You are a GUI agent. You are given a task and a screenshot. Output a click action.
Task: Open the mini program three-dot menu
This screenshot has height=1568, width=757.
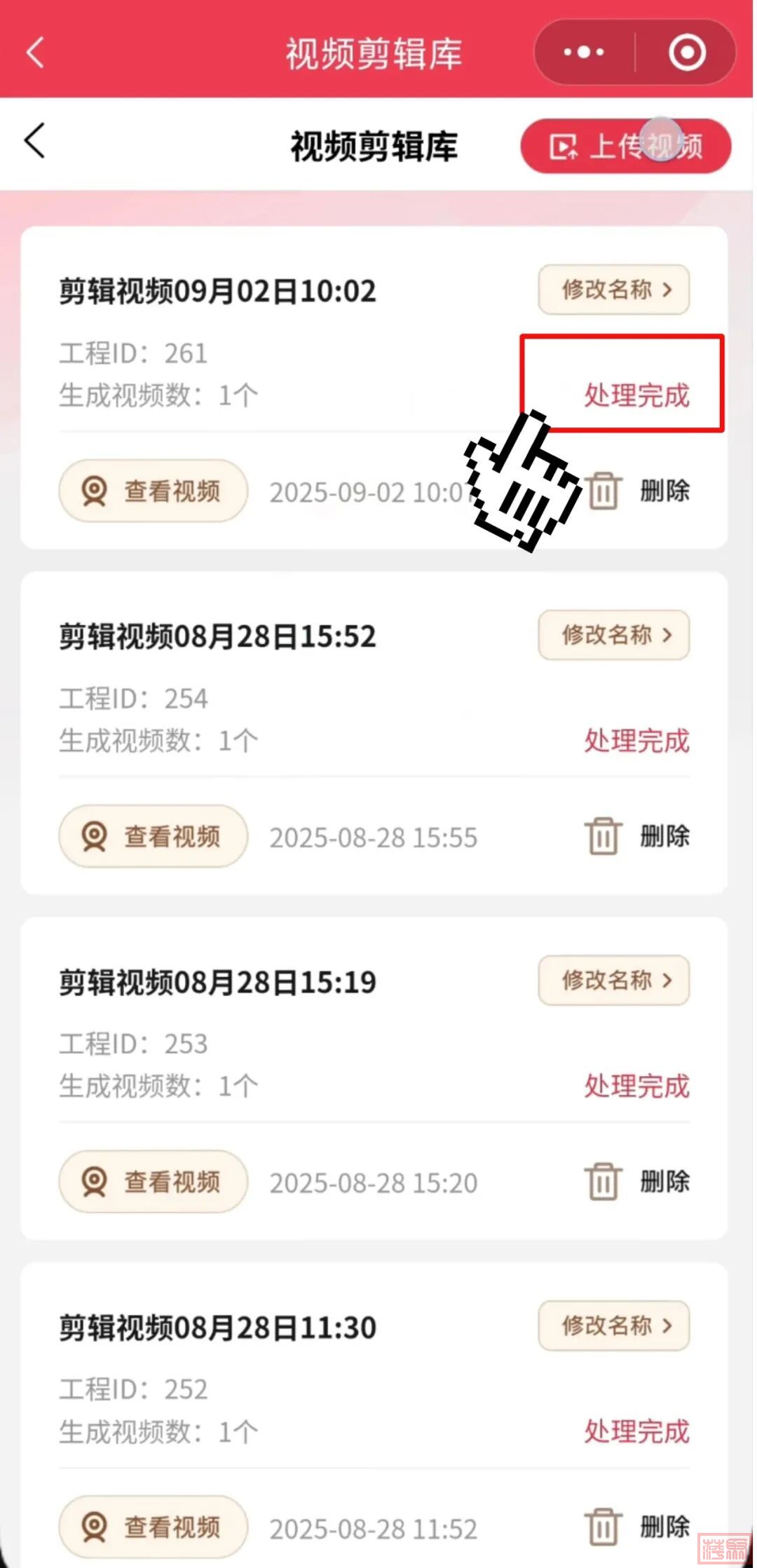tap(584, 53)
